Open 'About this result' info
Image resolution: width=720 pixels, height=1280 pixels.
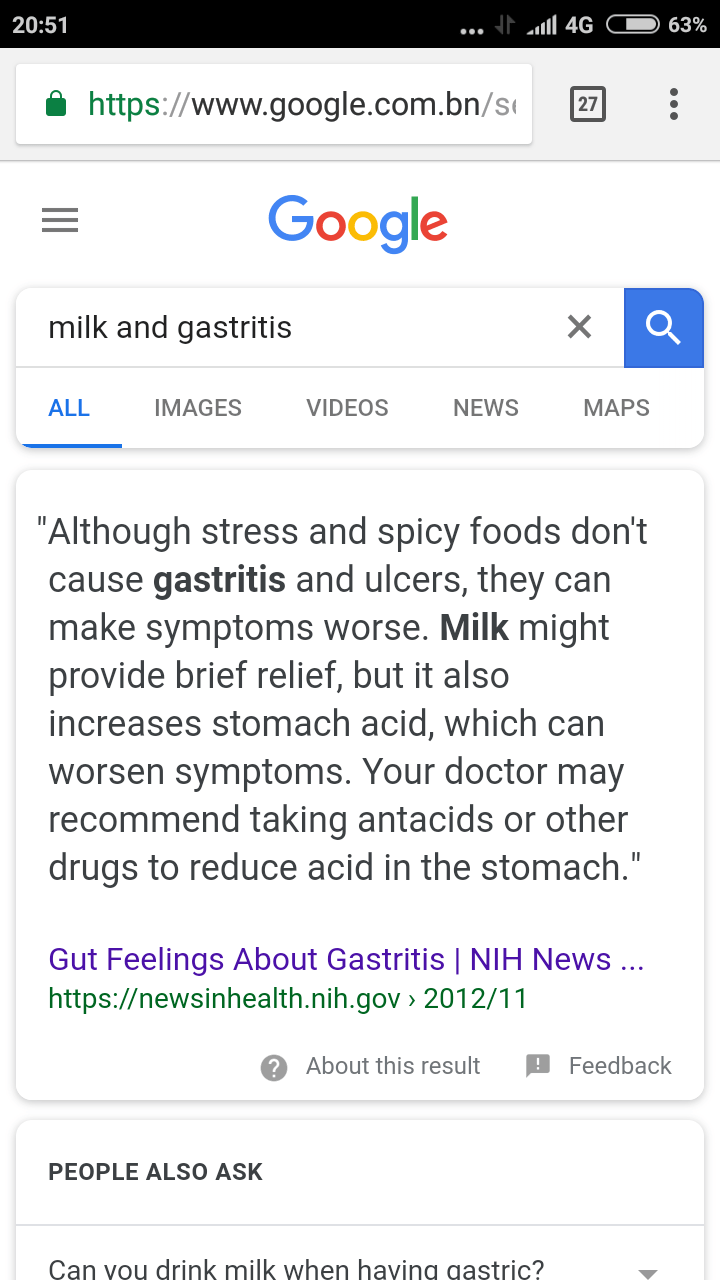(x=372, y=1066)
